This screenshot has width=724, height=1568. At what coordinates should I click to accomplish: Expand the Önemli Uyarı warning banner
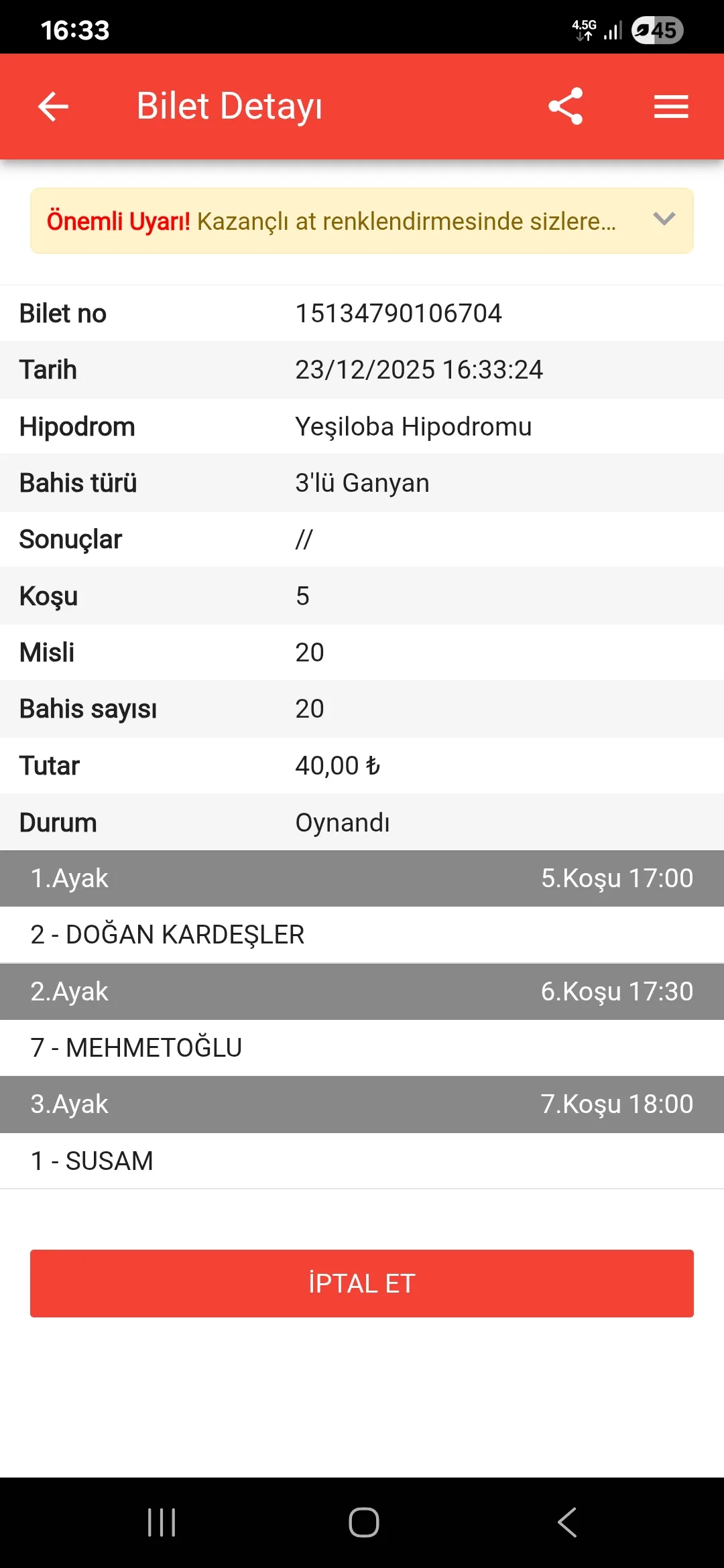click(x=663, y=220)
